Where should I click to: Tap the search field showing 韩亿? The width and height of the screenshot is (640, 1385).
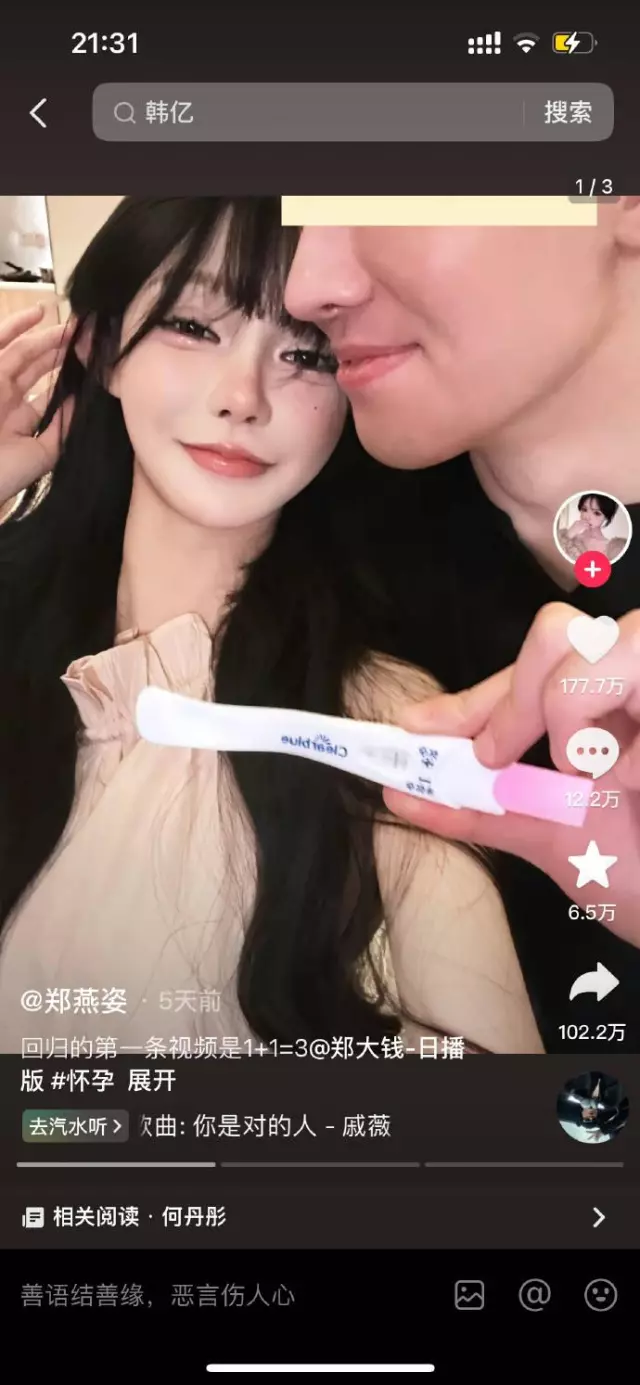coord(310,113)
